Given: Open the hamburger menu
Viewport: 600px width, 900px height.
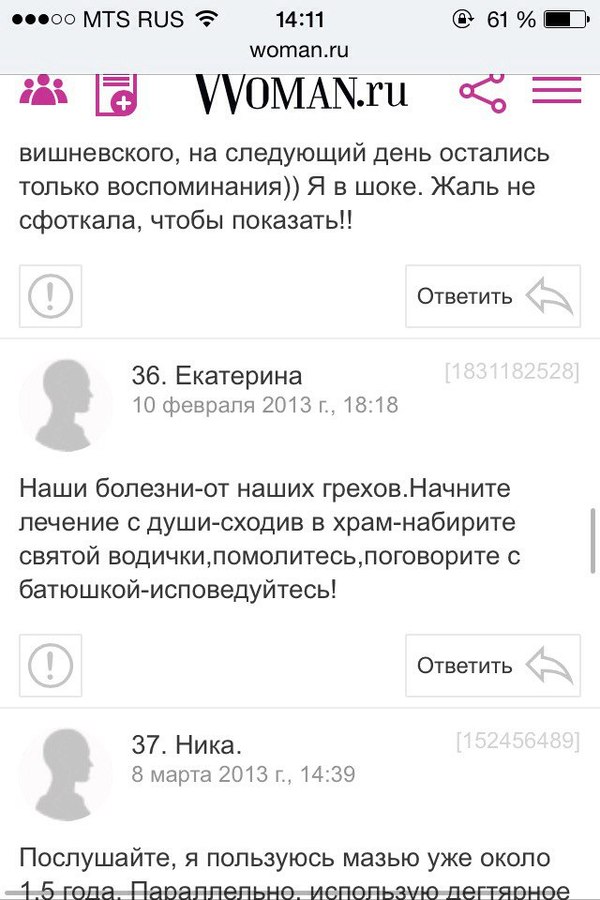Looking at the screenshot, I should point(556,92).
